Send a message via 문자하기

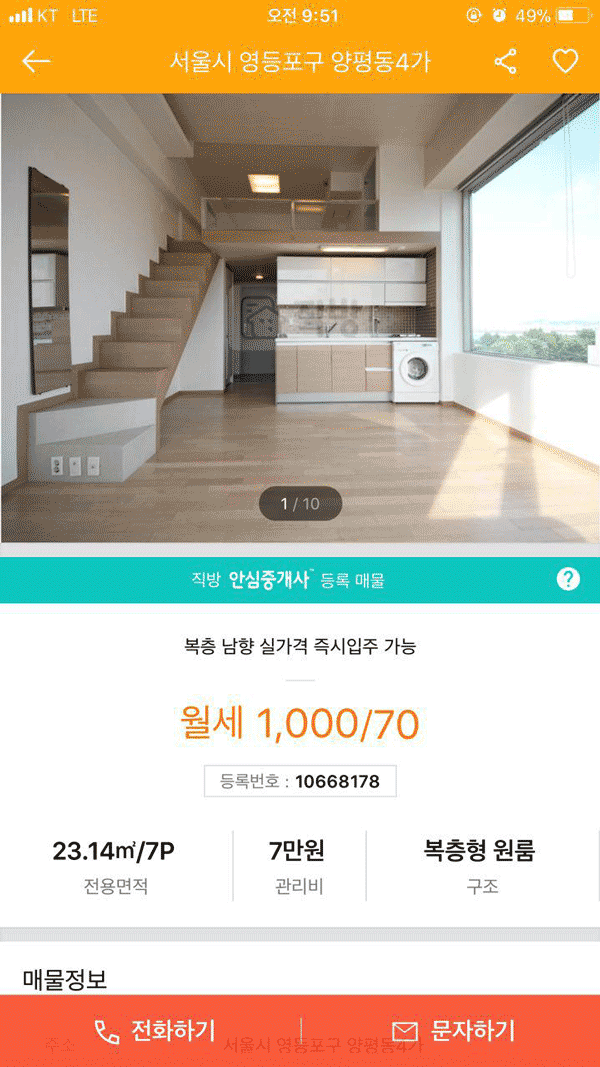tap(453, 1031)
